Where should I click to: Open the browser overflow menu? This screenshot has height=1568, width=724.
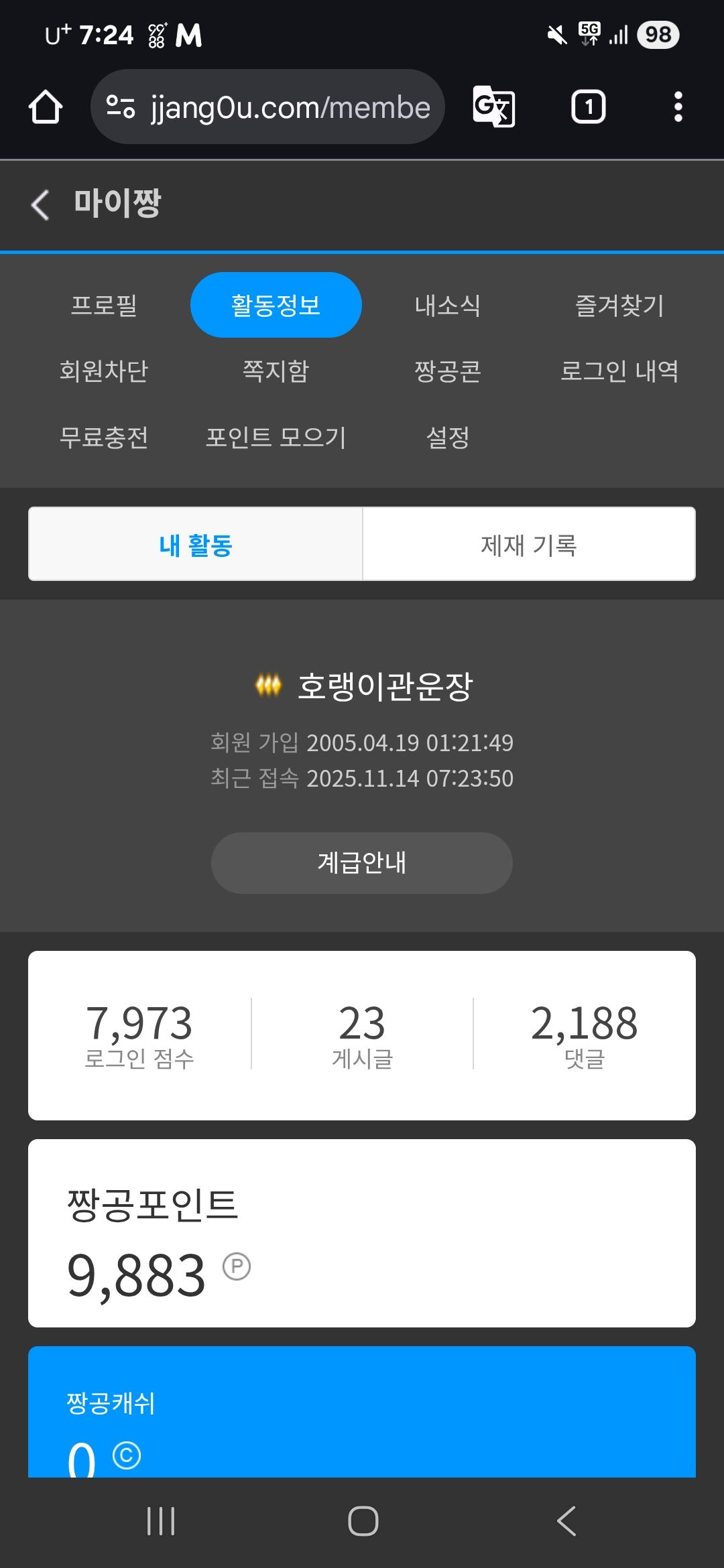point(678,107)
